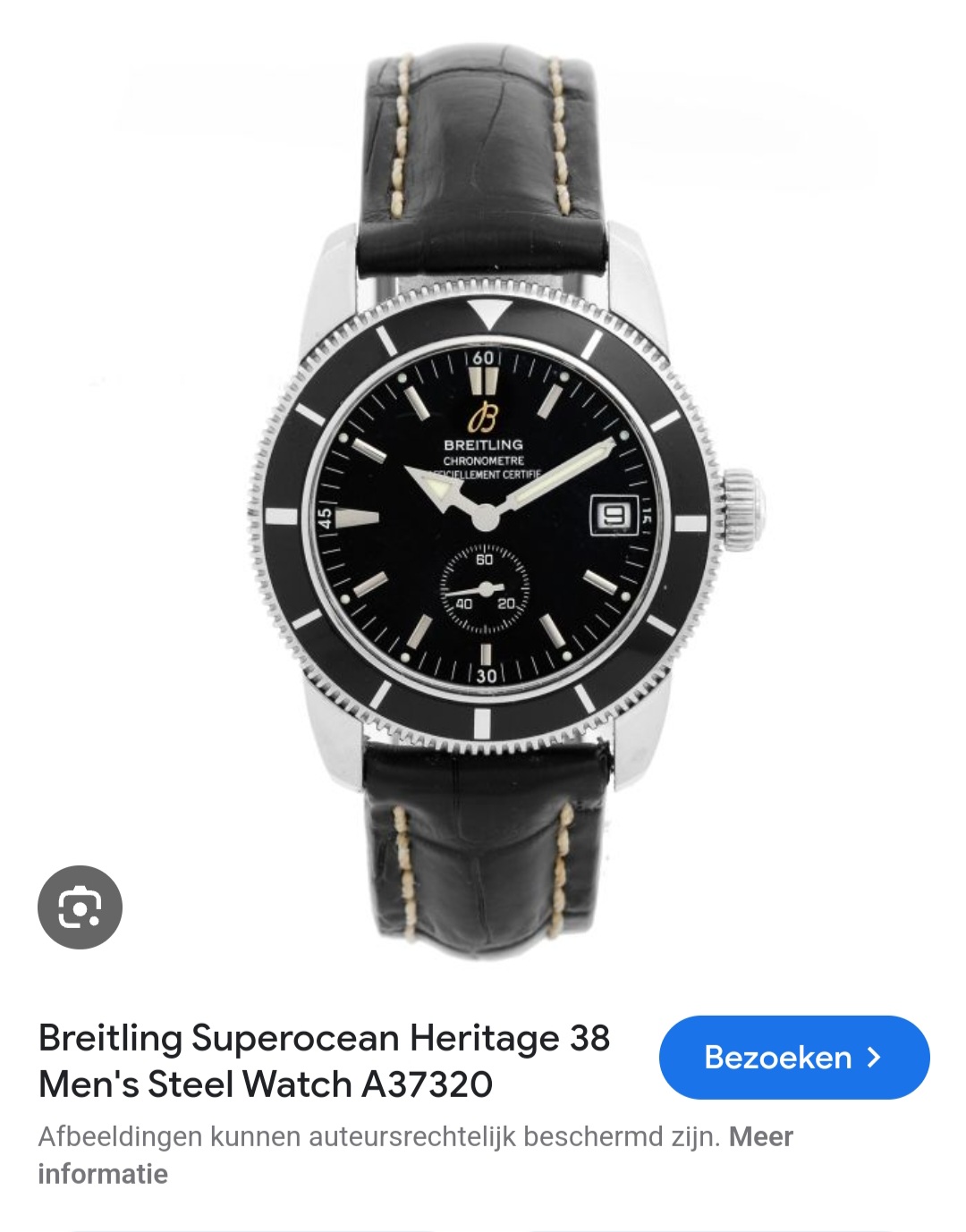Search this image with Google Lens
This screenshot has width=966, height=1232.
[80, 907]
